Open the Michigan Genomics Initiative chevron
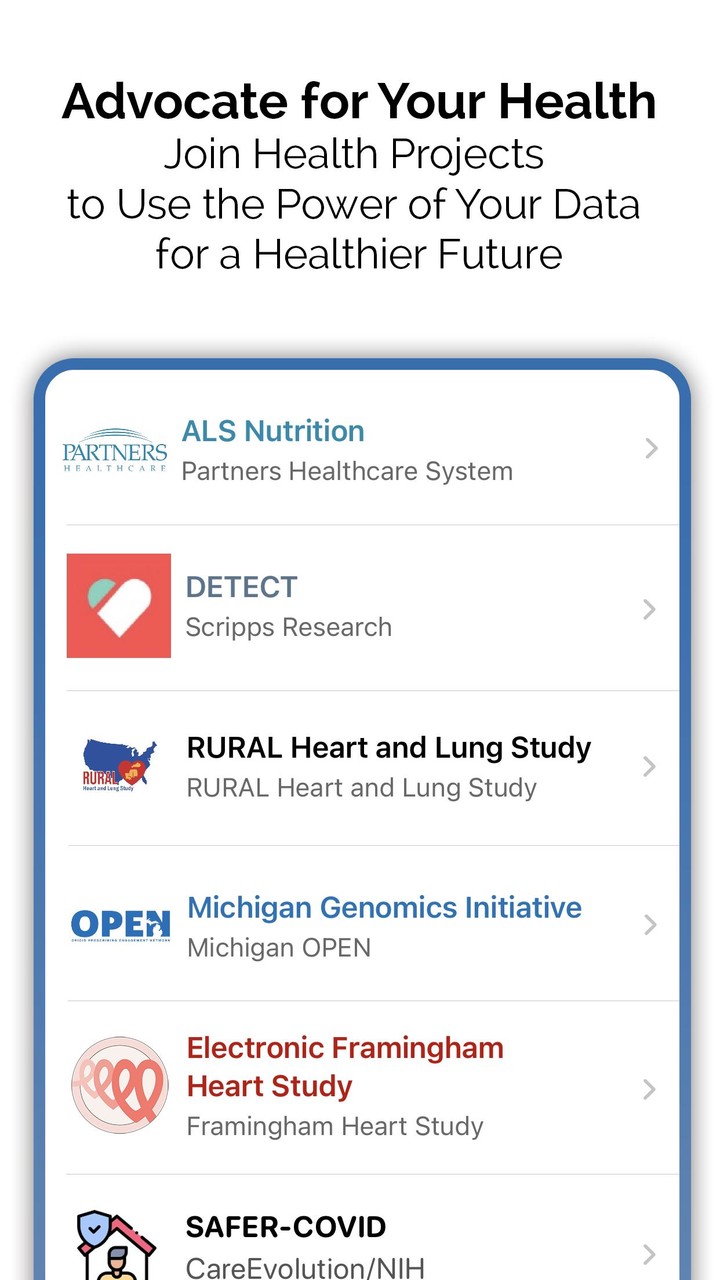The width and height of the screenshot is (720, 1280). [x=651, y=925]
